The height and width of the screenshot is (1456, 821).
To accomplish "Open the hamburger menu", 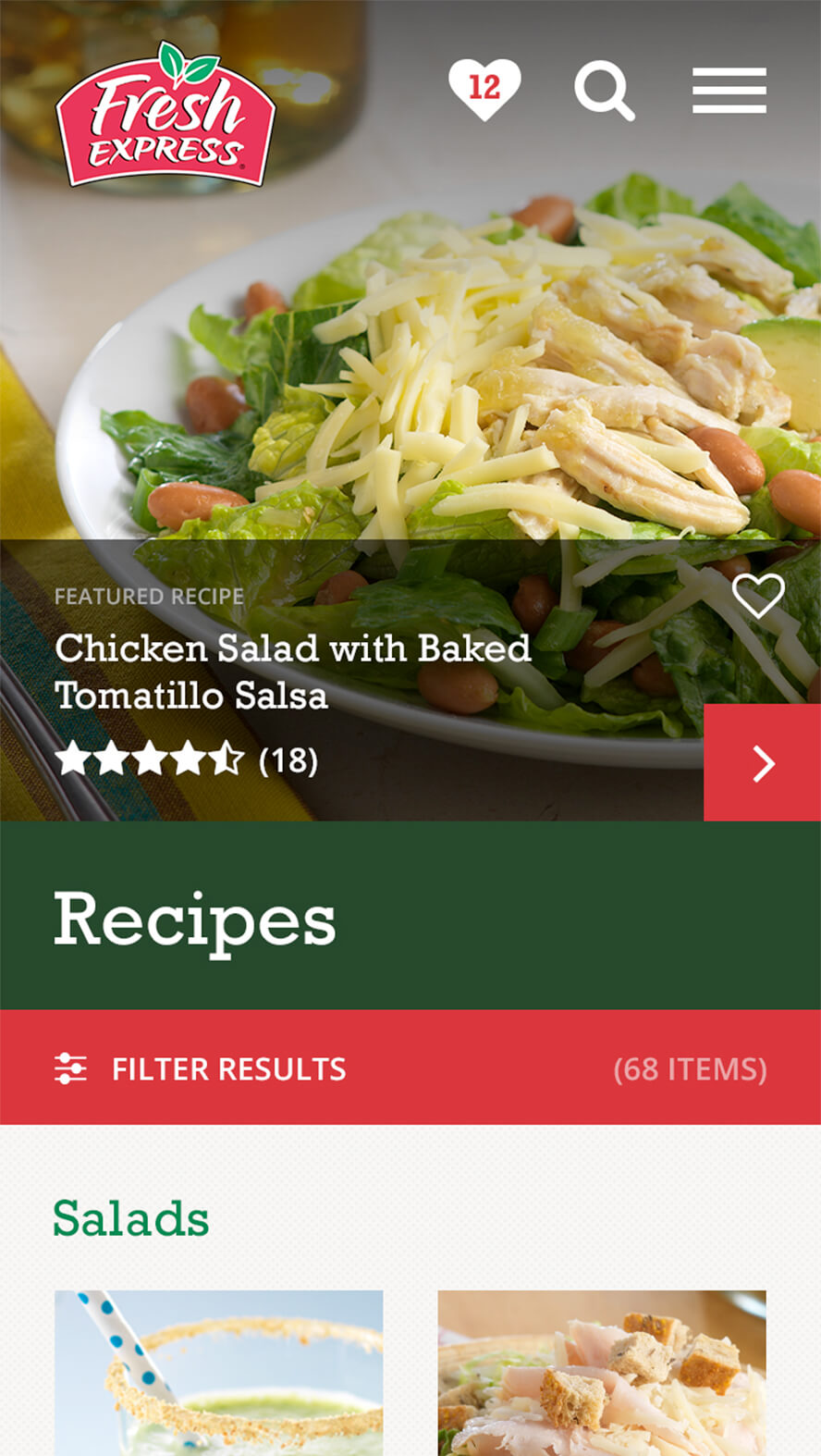I will 729,91.
